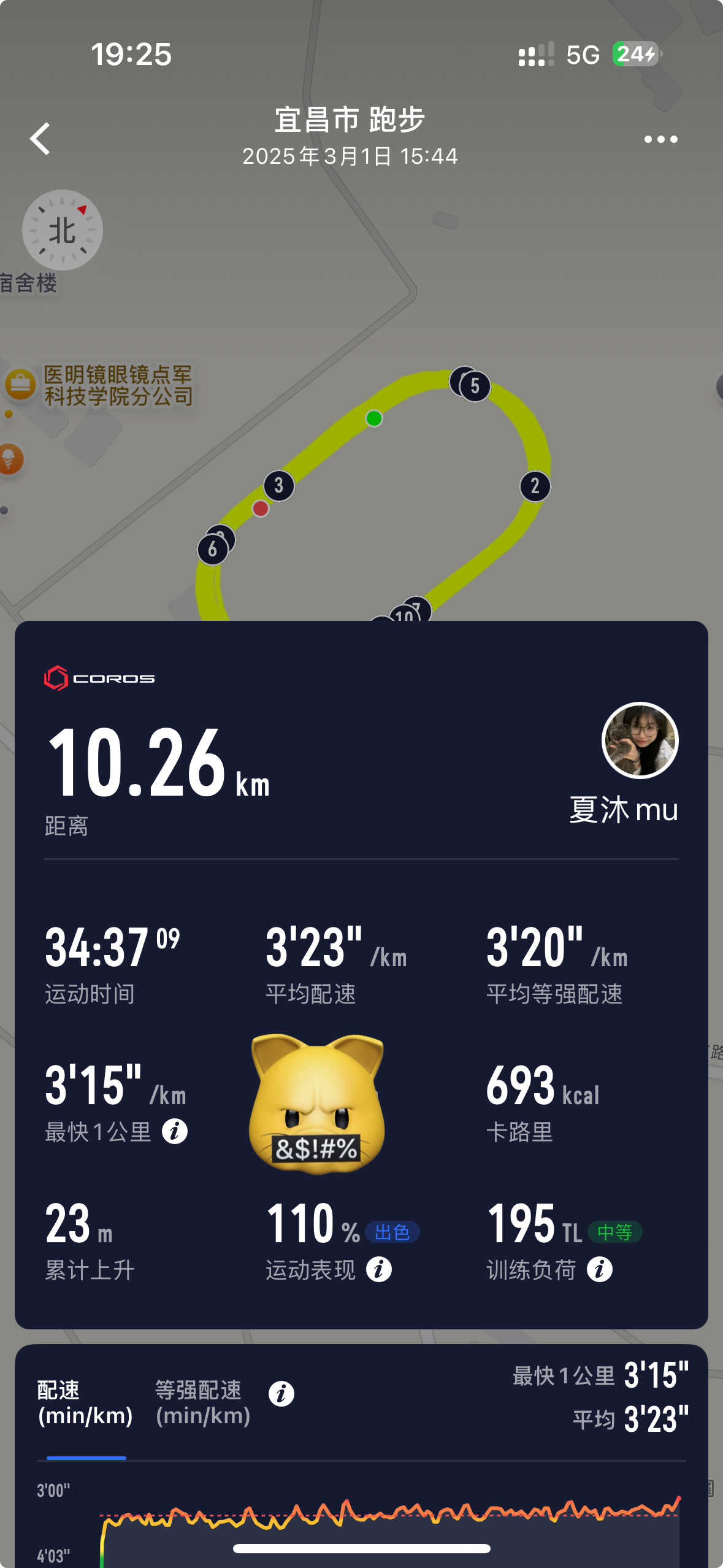The height and width of the screenshot is (1568, 723).
Task: Go back using the top-left arrow
Action: click(x=40, y=139)
